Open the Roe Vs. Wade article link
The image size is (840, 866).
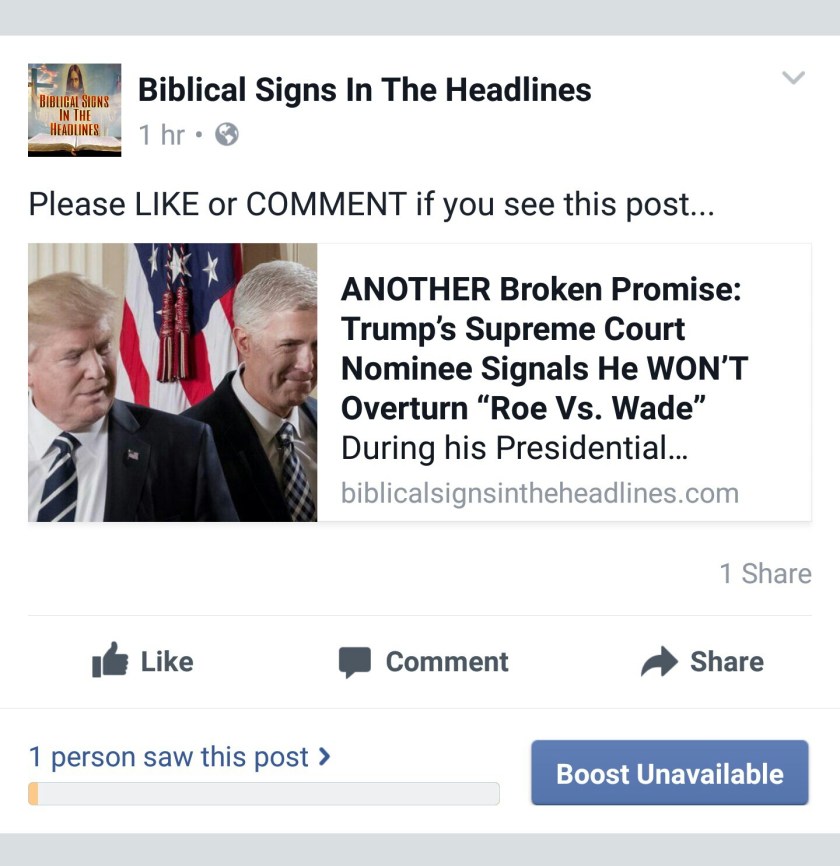tap(543, 368)
